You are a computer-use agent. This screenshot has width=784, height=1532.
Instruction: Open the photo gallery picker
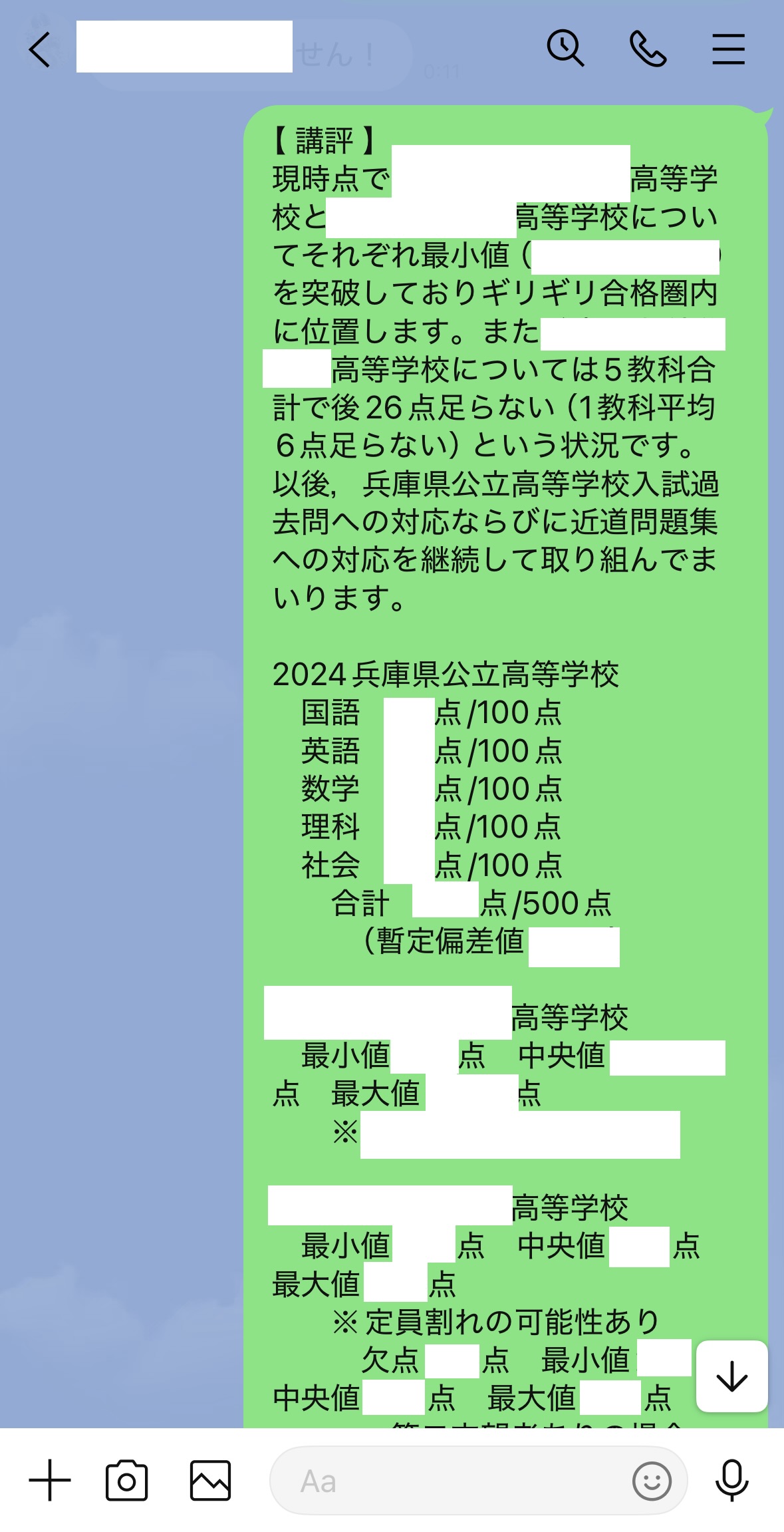(210, 1480)
